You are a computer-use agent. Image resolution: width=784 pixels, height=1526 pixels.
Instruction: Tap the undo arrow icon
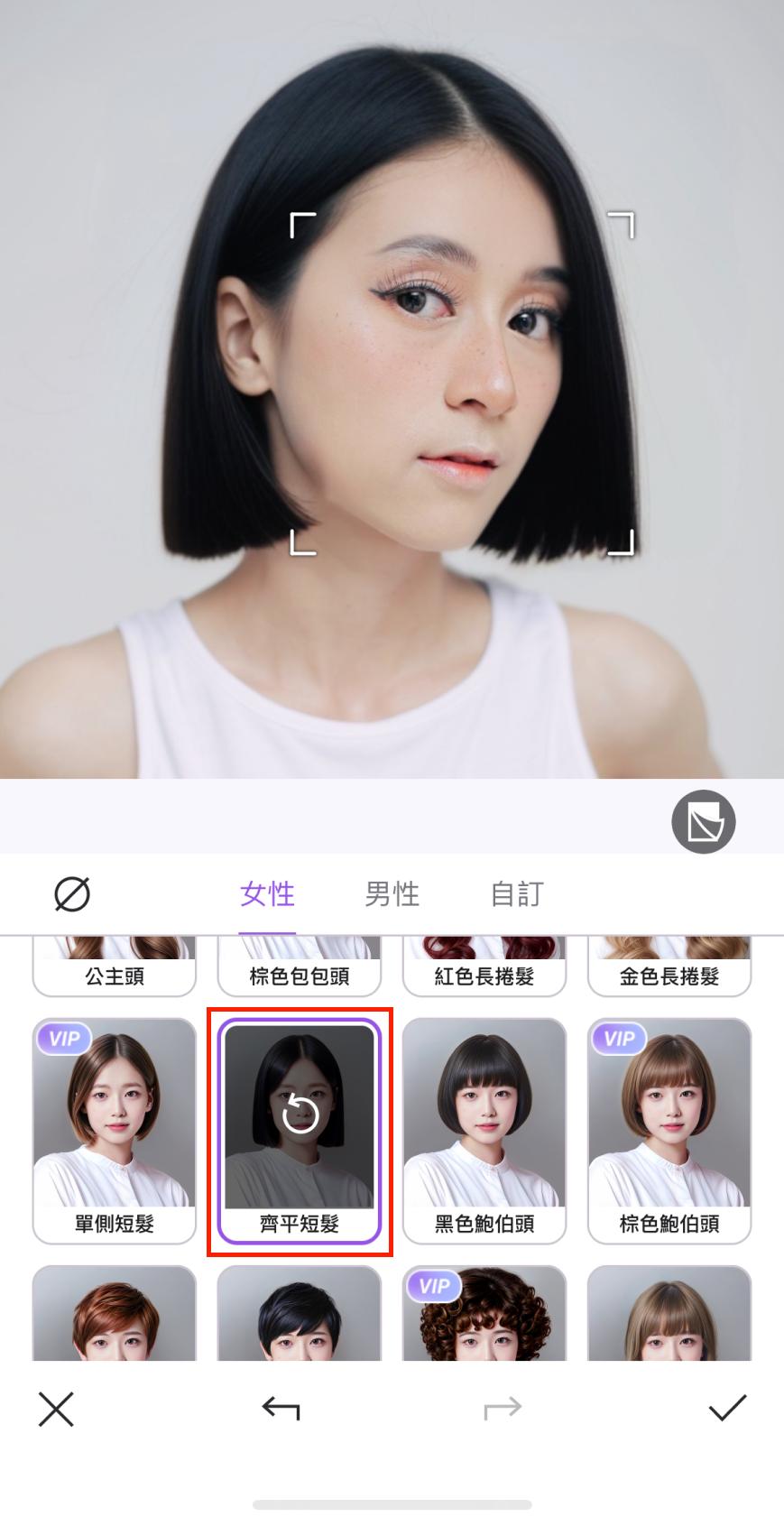[280, 1408]
